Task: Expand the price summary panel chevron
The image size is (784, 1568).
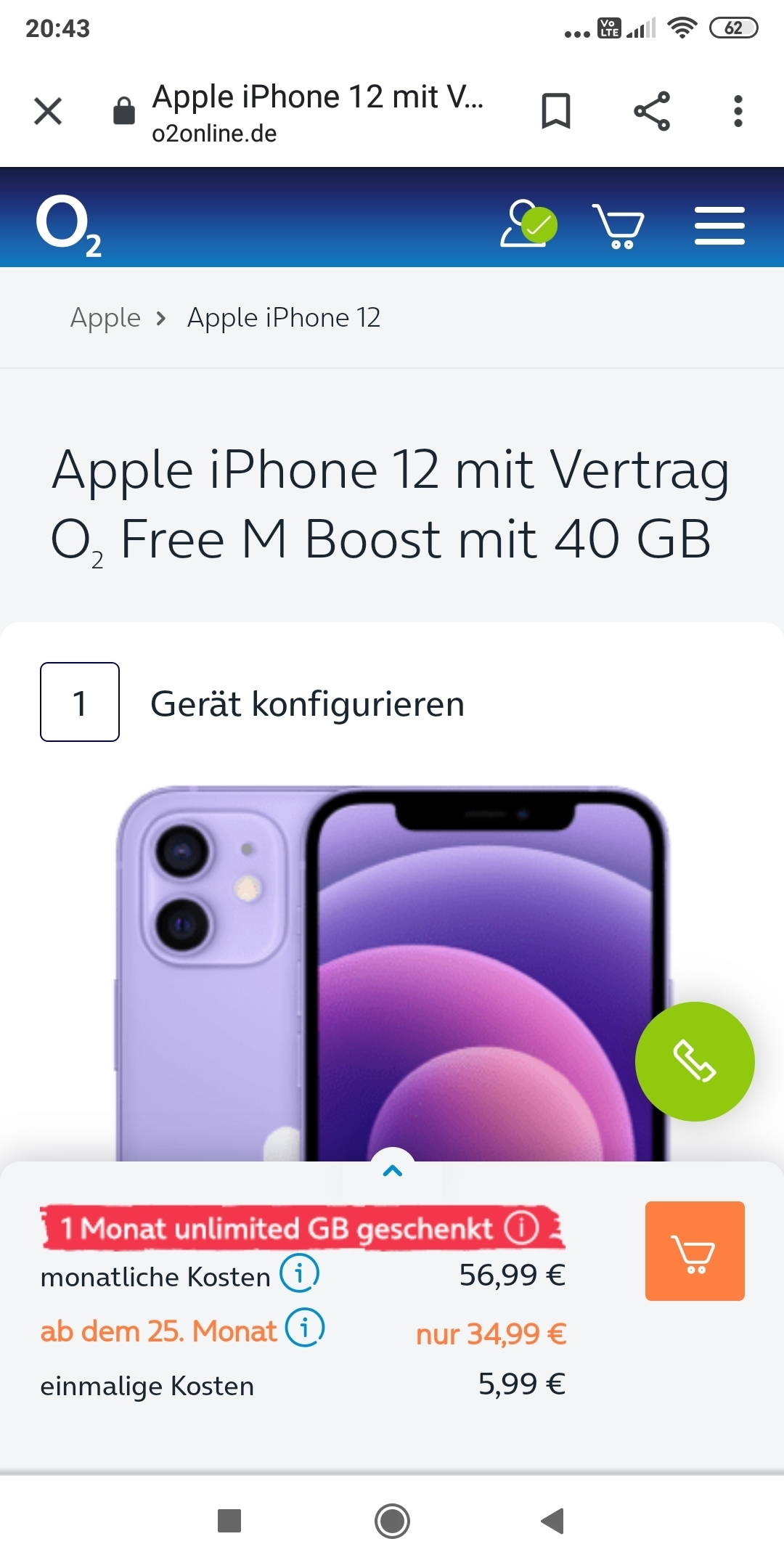Action: [392, 1170]
